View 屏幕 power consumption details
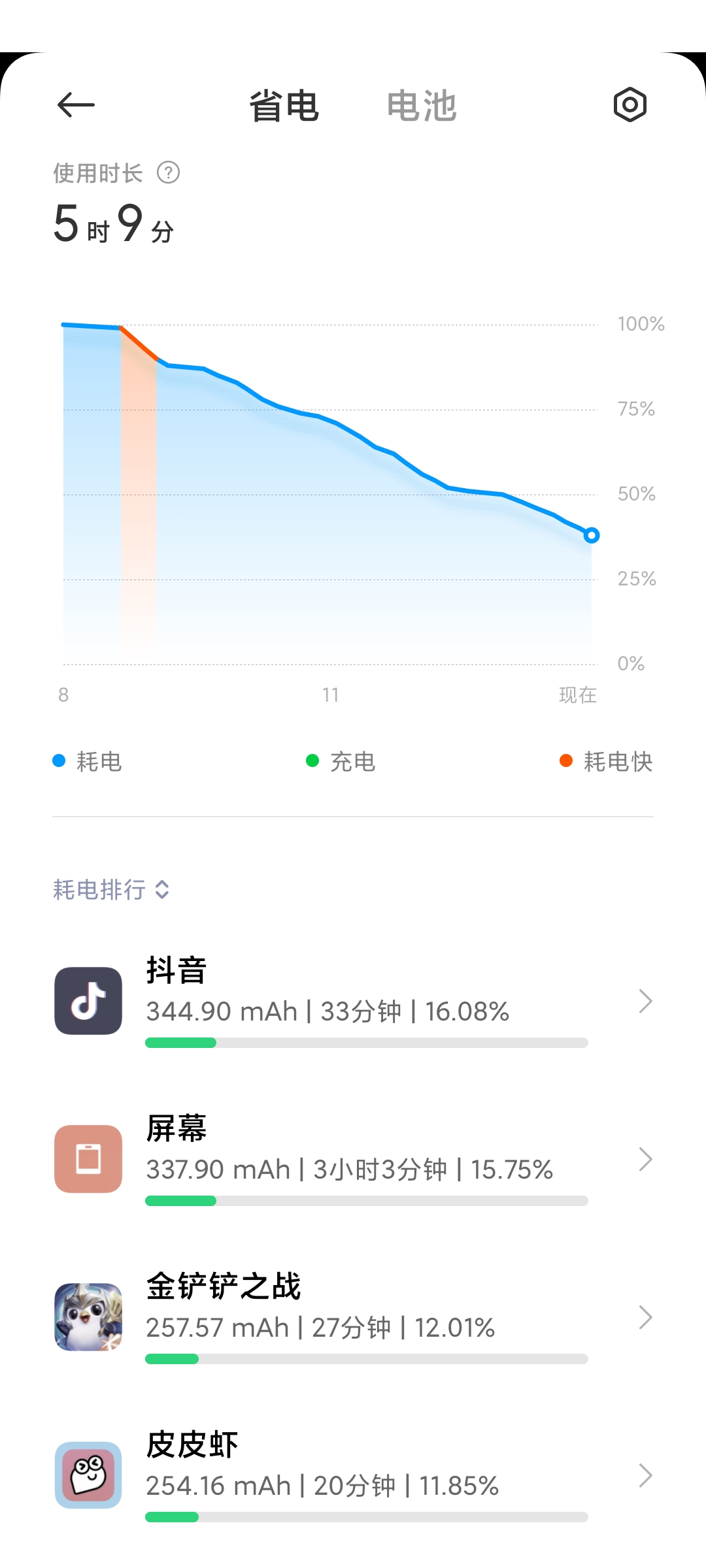The width and height of the screenshot is (706, 1568). pos(353,1159)
